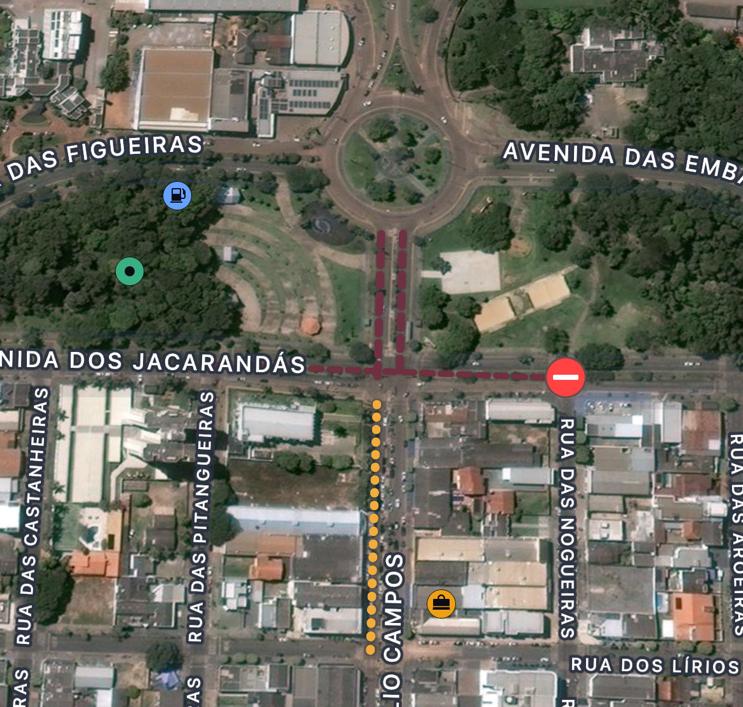
Task: Tap the red road closure icon
Action: pyautogui.click(x=565, y=377)
